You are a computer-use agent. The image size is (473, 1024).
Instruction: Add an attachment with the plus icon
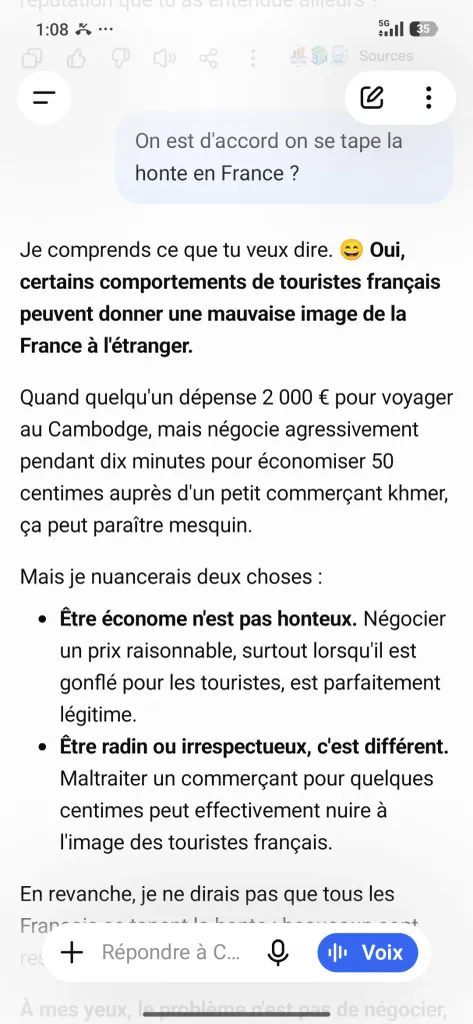(x=72, y=953)
